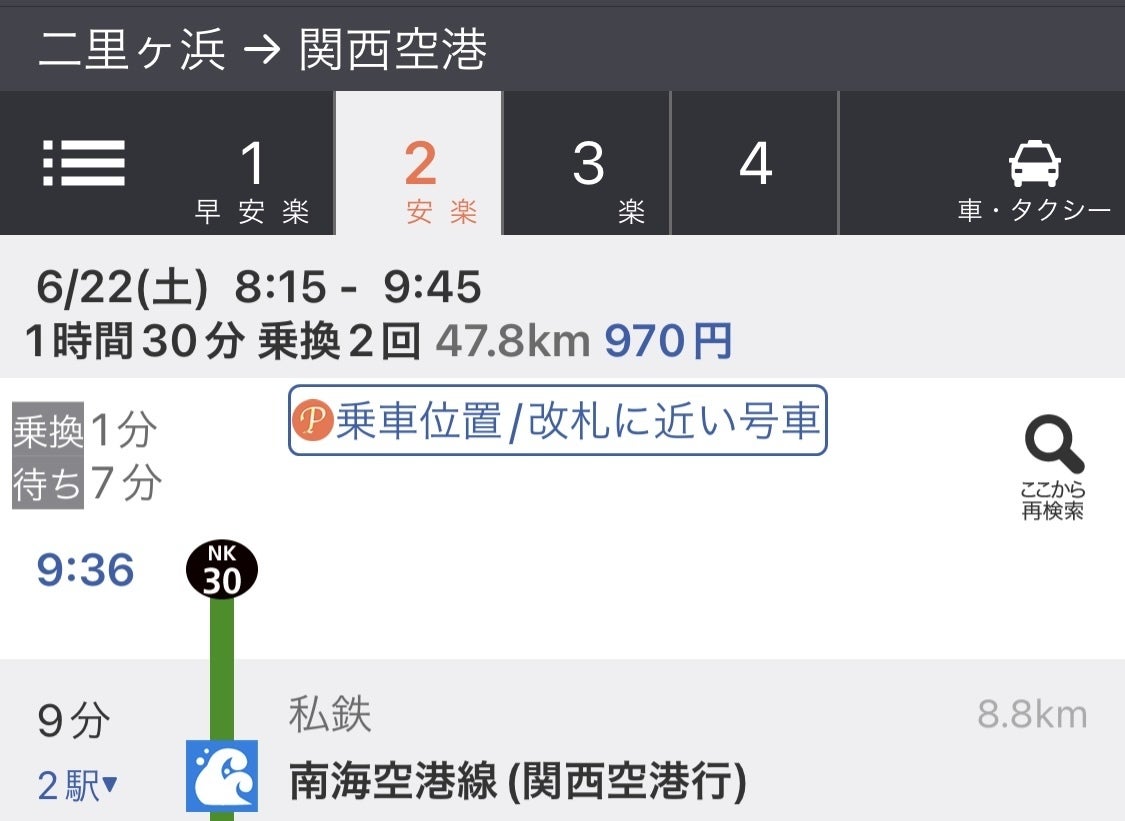Open the route list view icon
The image size is (1125, 821).
click(84, 163)
